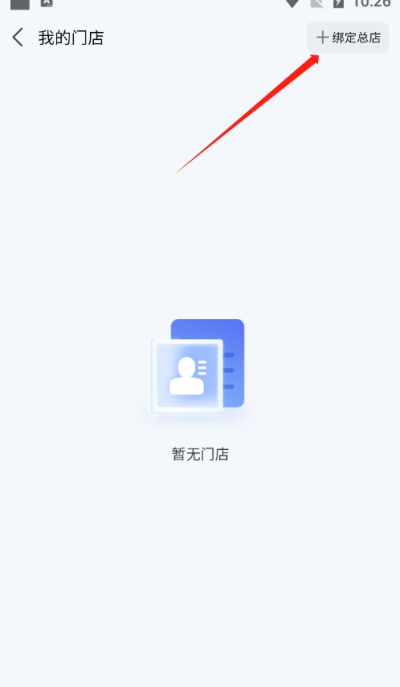
Task: Tap the 绑定总店 button
Action: pos(348,38)
